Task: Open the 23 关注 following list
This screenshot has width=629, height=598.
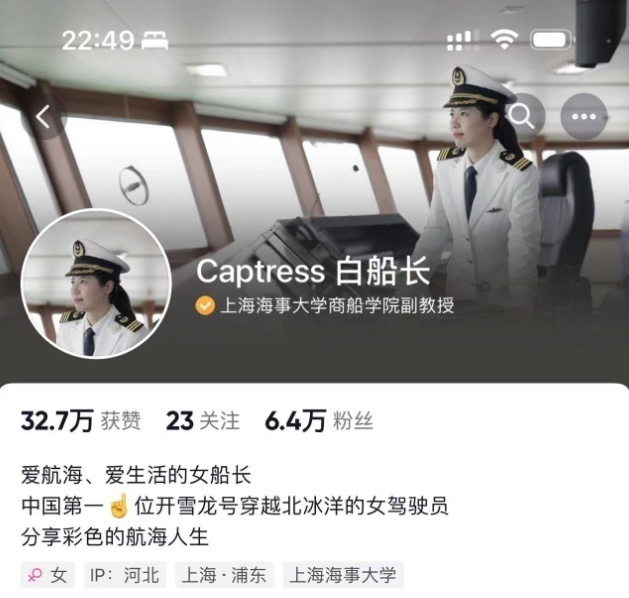Action: pyautogui.click(x=203, y=421)
